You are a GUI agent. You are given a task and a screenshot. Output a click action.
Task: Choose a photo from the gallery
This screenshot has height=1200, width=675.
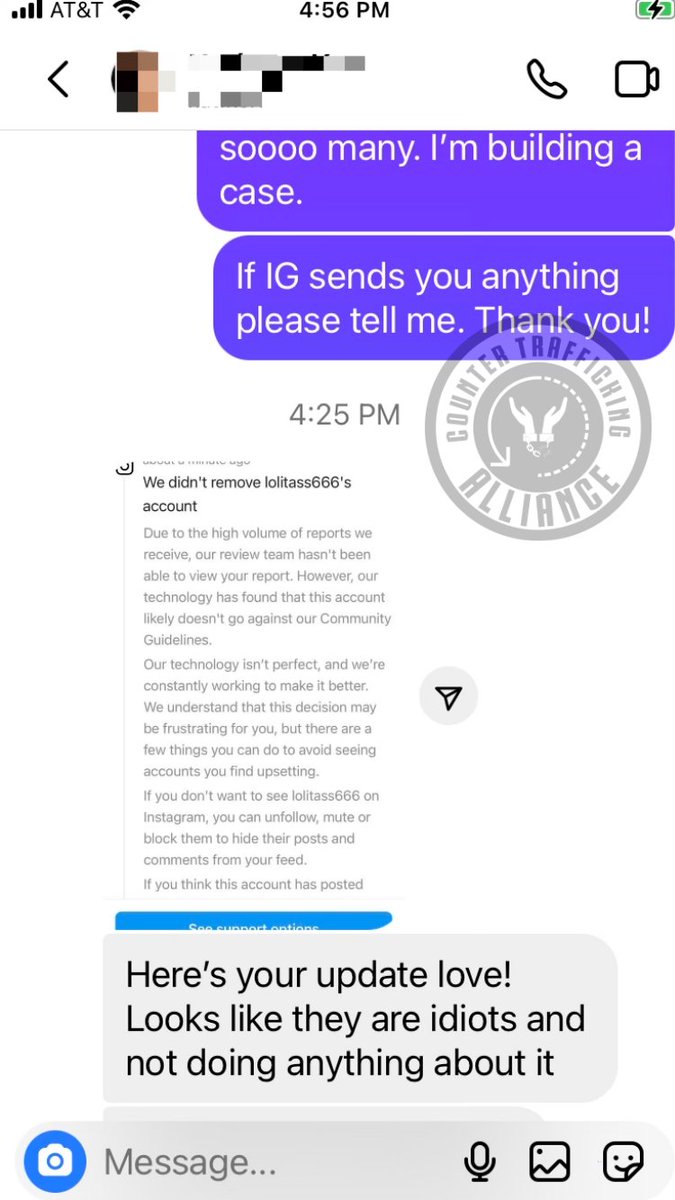coord(549,1162)
